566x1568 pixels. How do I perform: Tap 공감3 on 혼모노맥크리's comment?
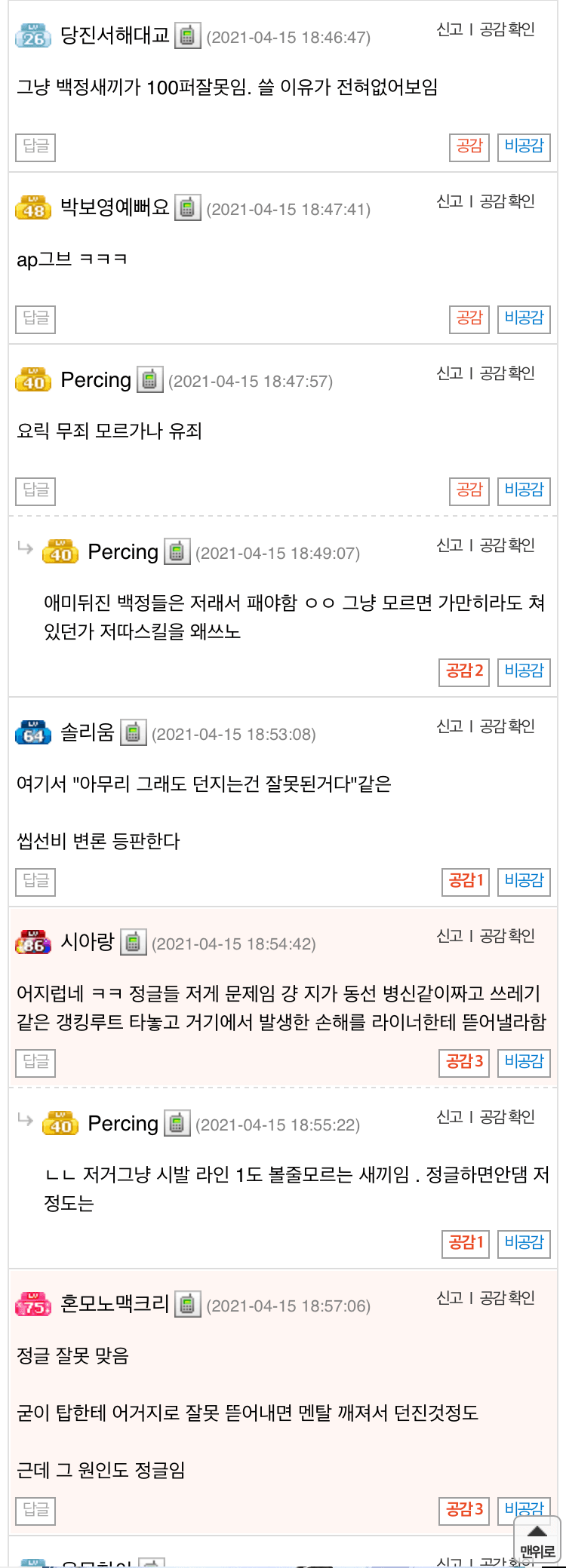(463, 1510)
